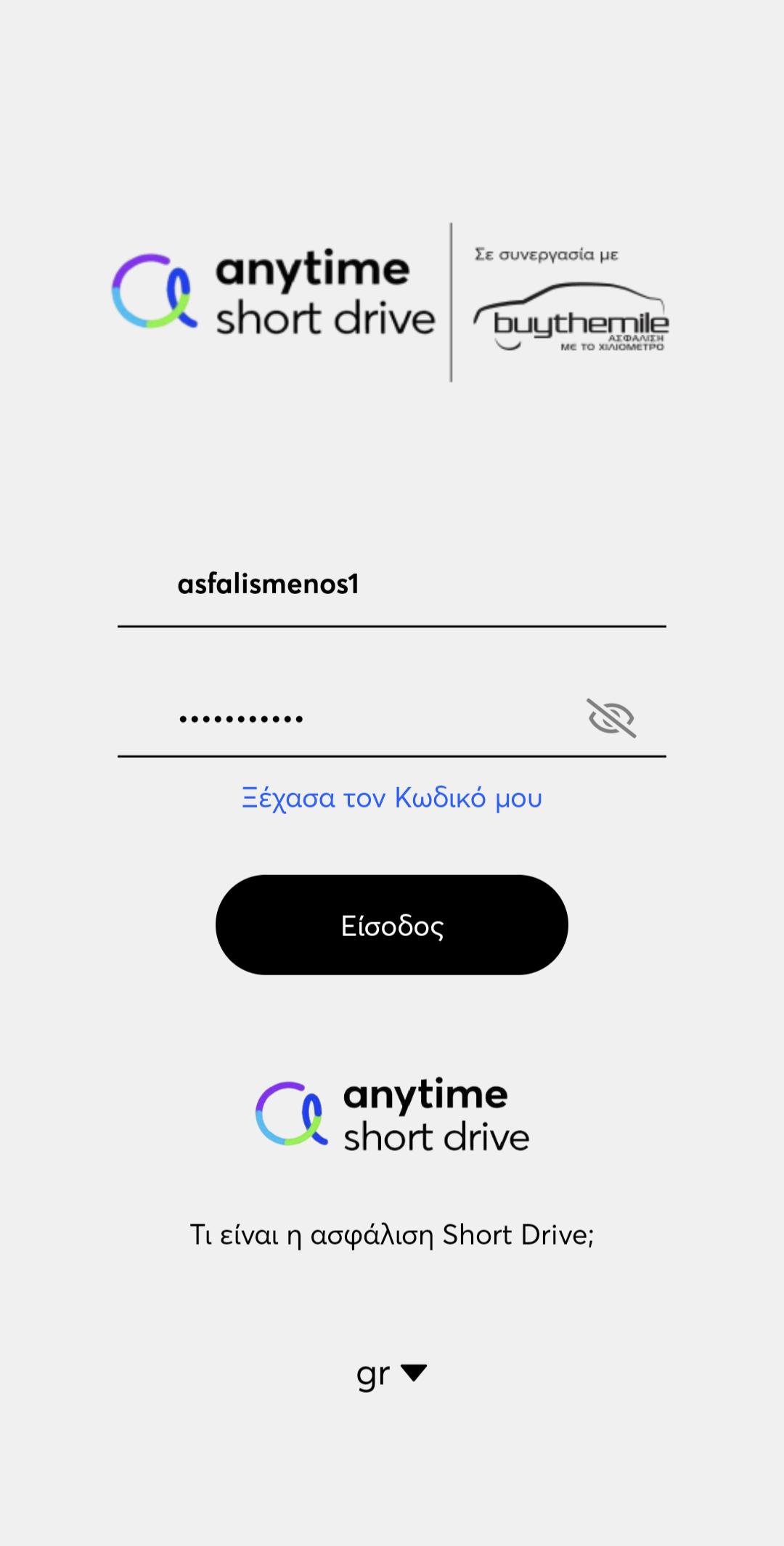784x1546 pixels.
Task: Show the hidden password with the eye icon
Action: click(611, 718)
